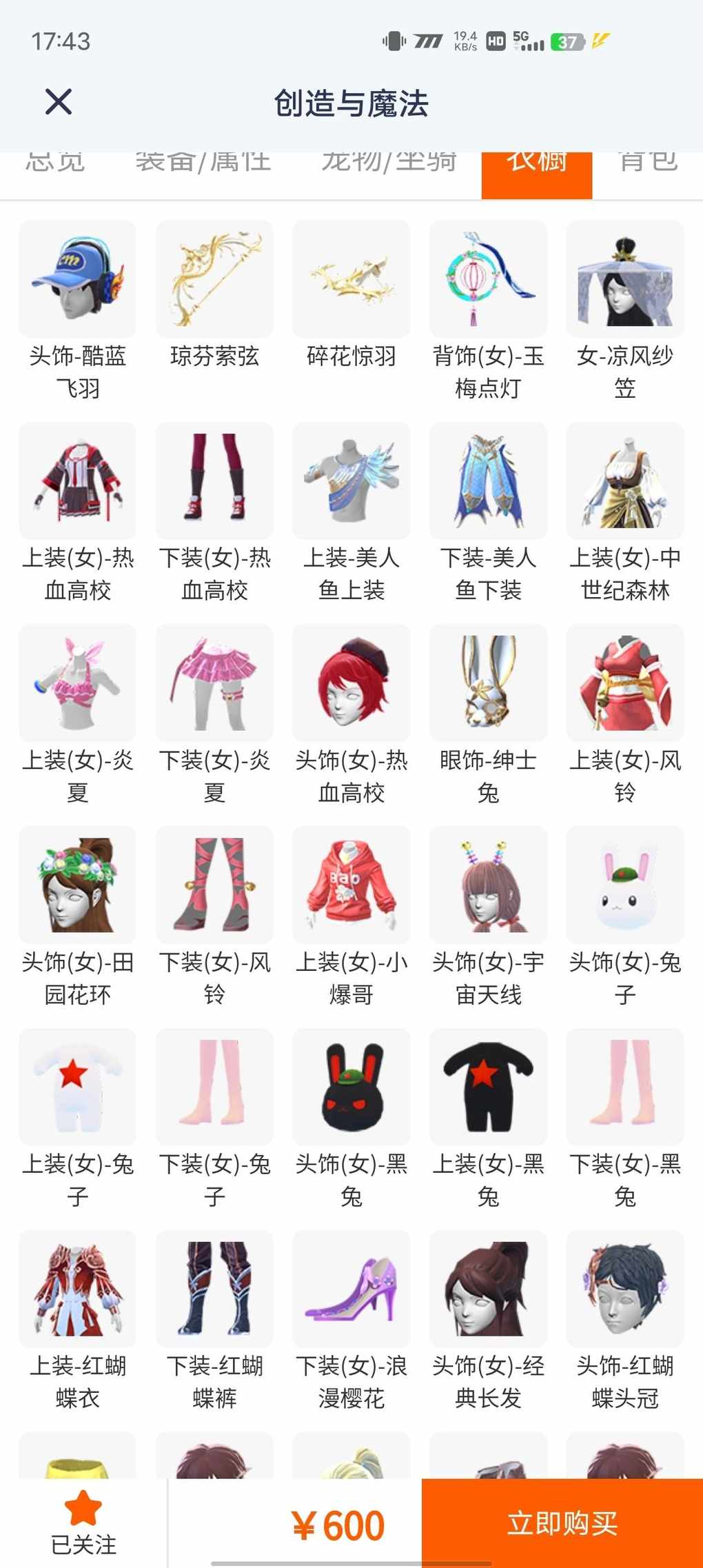View the 琼芬萦弦 bow item
Image resolution: width=703 pixels, height=1568 pixels.
click(x=214, y=279)
